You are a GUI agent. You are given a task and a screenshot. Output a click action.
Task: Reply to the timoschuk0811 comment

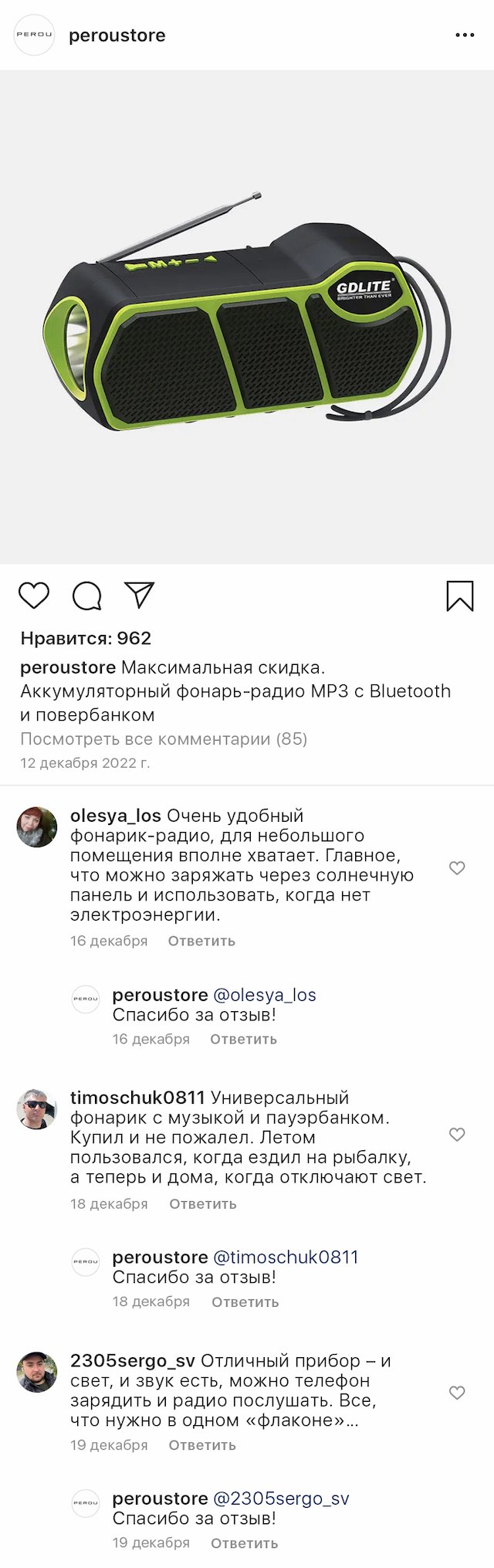click(203, 1203)
